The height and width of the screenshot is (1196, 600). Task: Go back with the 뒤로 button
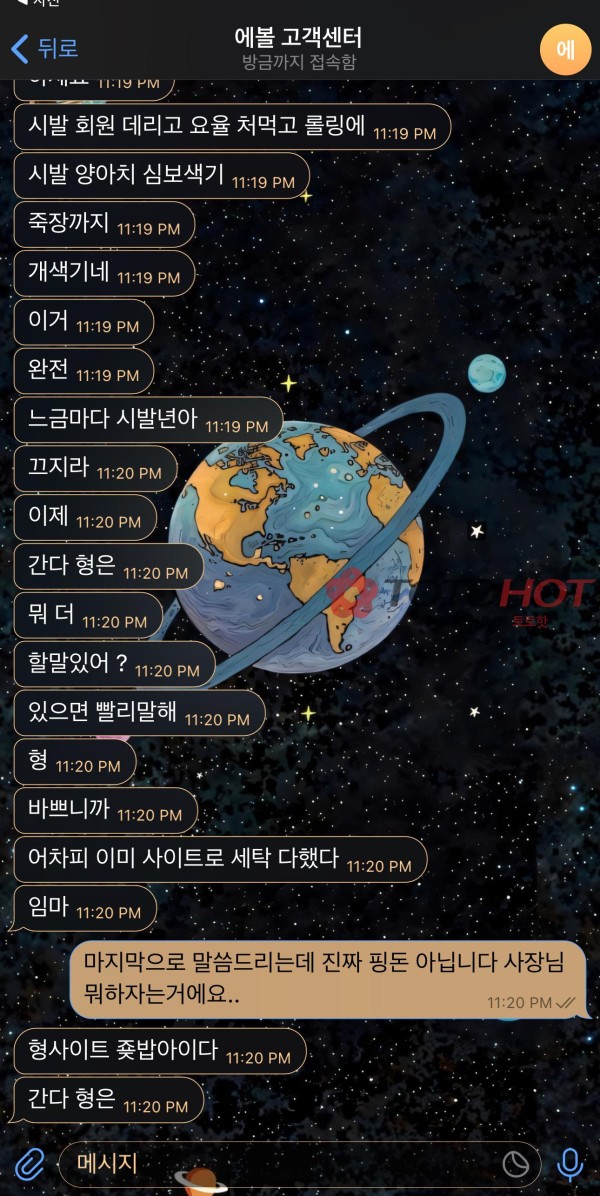44,48
